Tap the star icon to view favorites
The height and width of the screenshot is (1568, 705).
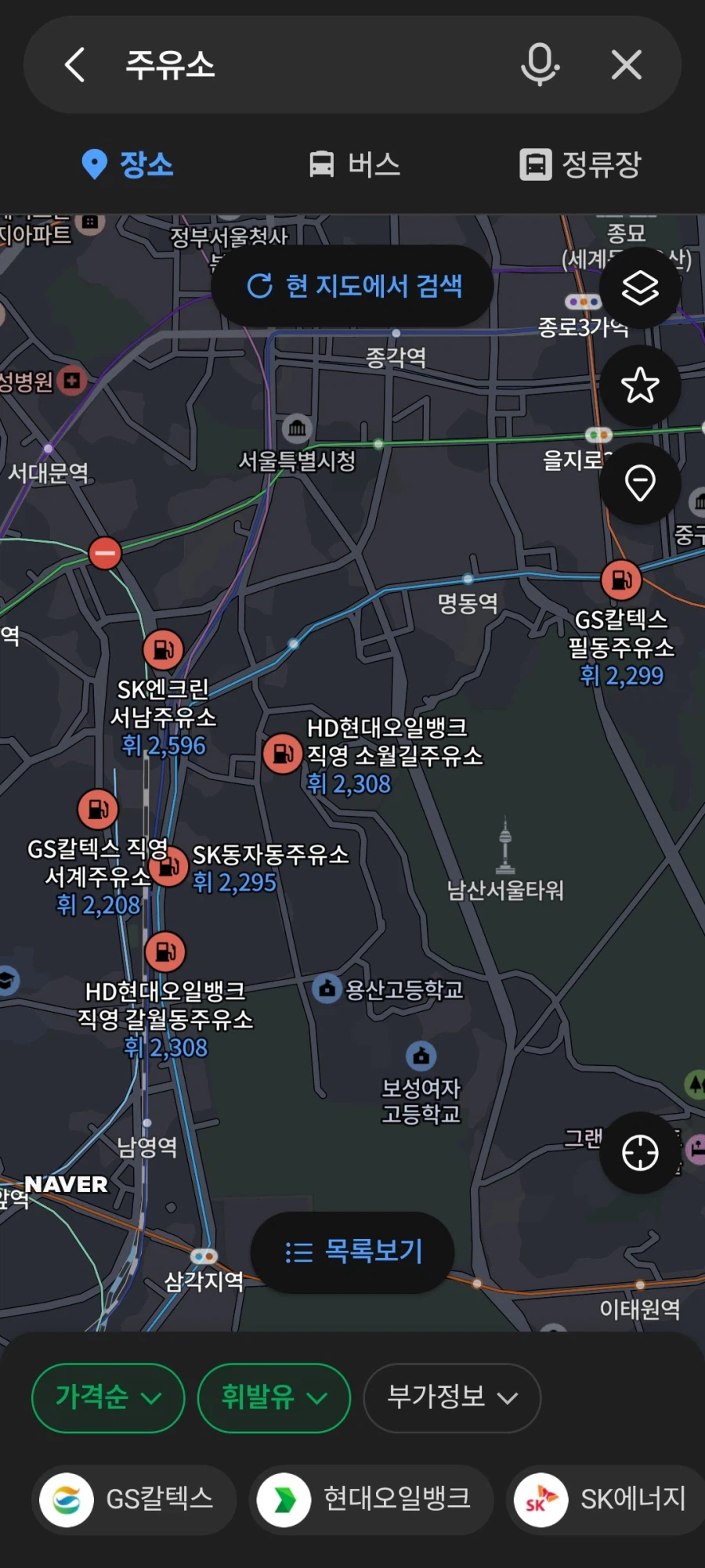coord(641,385)
